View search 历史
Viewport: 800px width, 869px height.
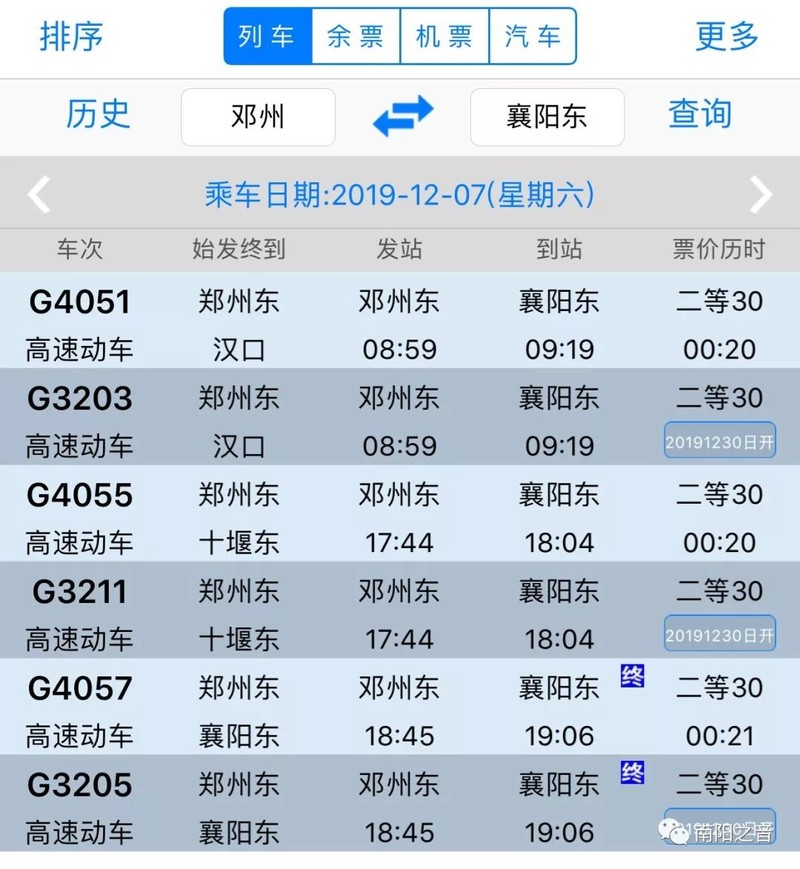click(98, 115)
